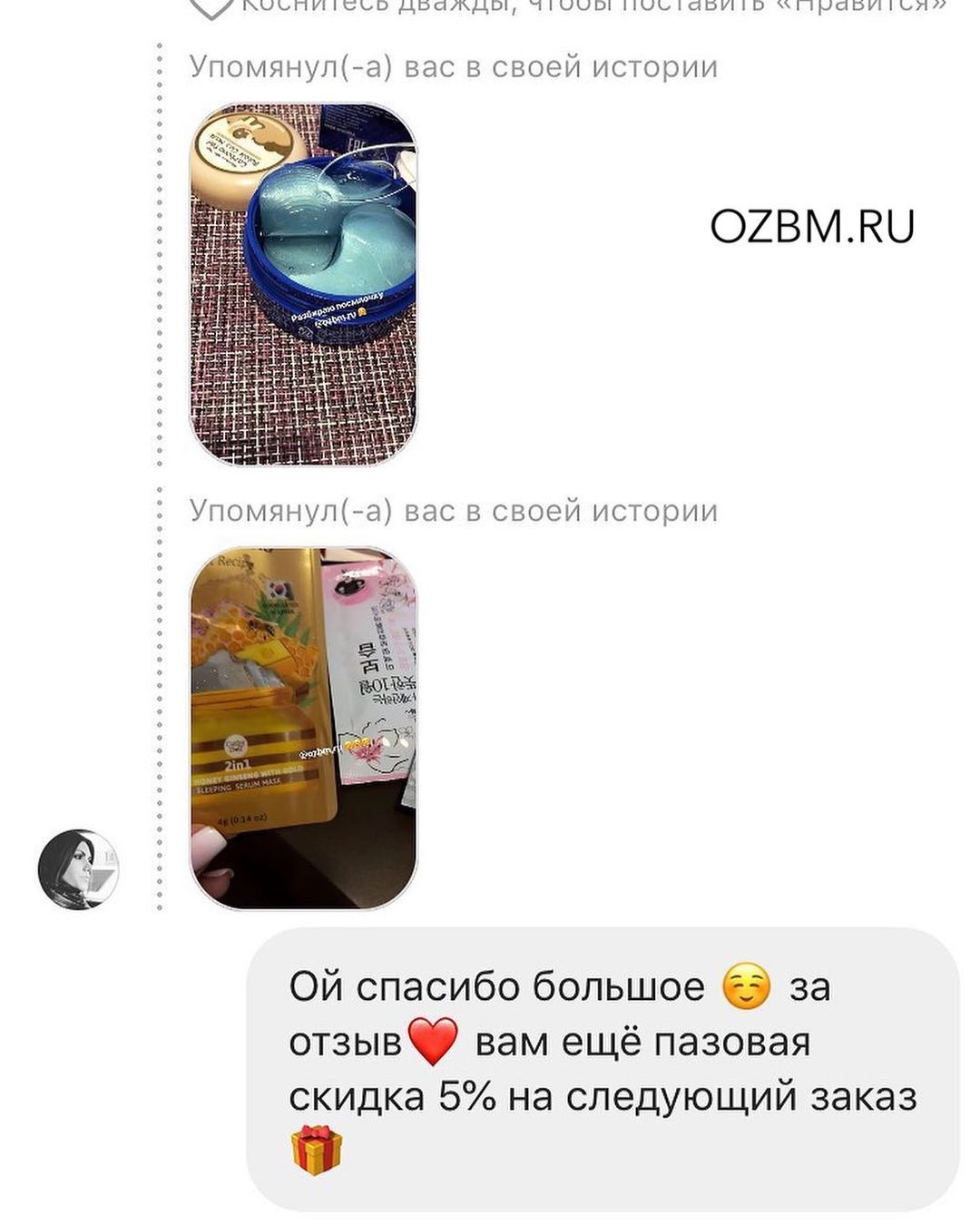
Task: Open the story mention with honey mask
Action: pyautogui.click(x=303, y=728)
